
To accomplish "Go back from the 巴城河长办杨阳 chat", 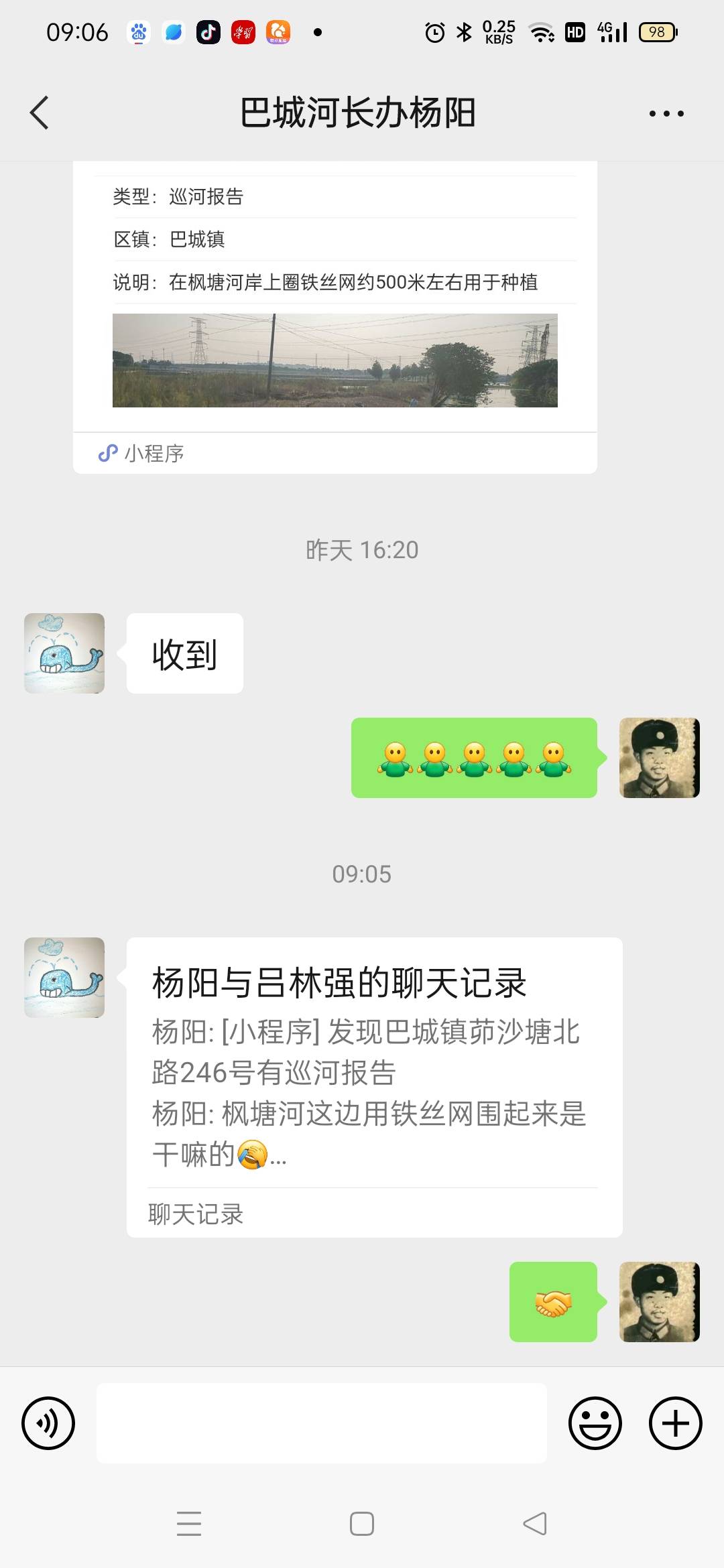I will tap(40, 113).
